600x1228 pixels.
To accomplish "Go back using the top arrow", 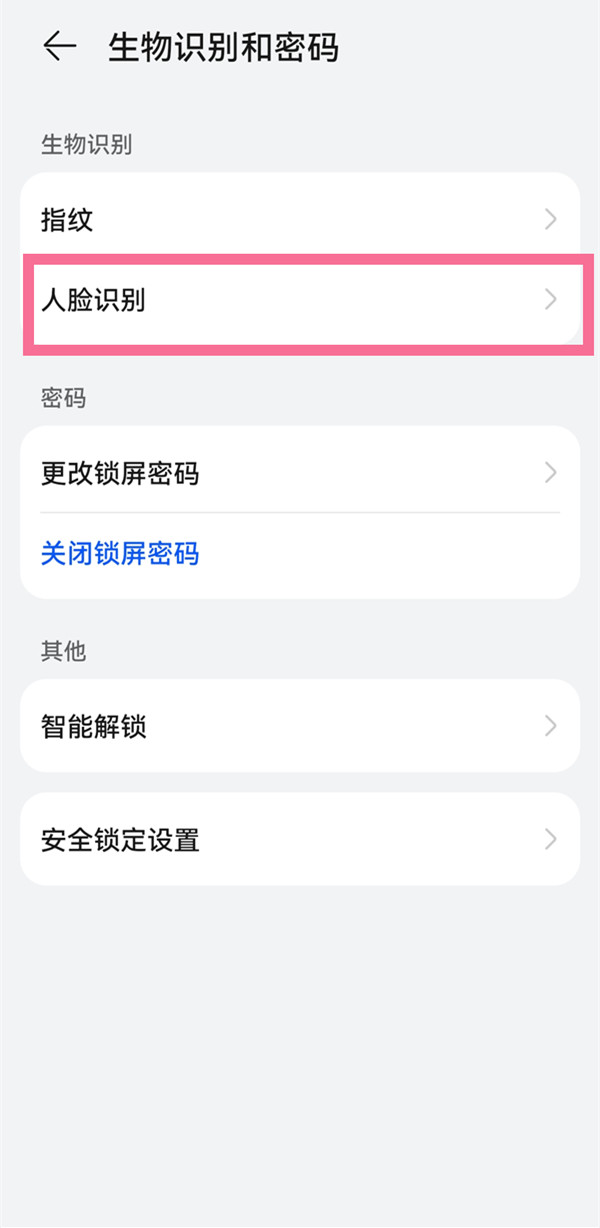I will [x=60, y=47].
